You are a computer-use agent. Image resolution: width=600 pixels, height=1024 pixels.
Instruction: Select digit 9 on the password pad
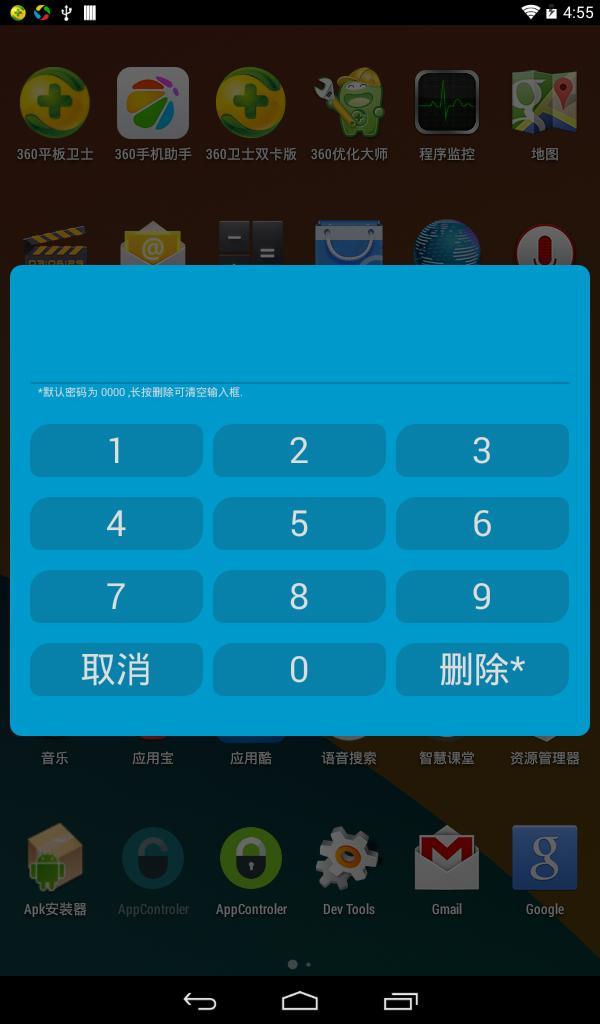(482, 596)
